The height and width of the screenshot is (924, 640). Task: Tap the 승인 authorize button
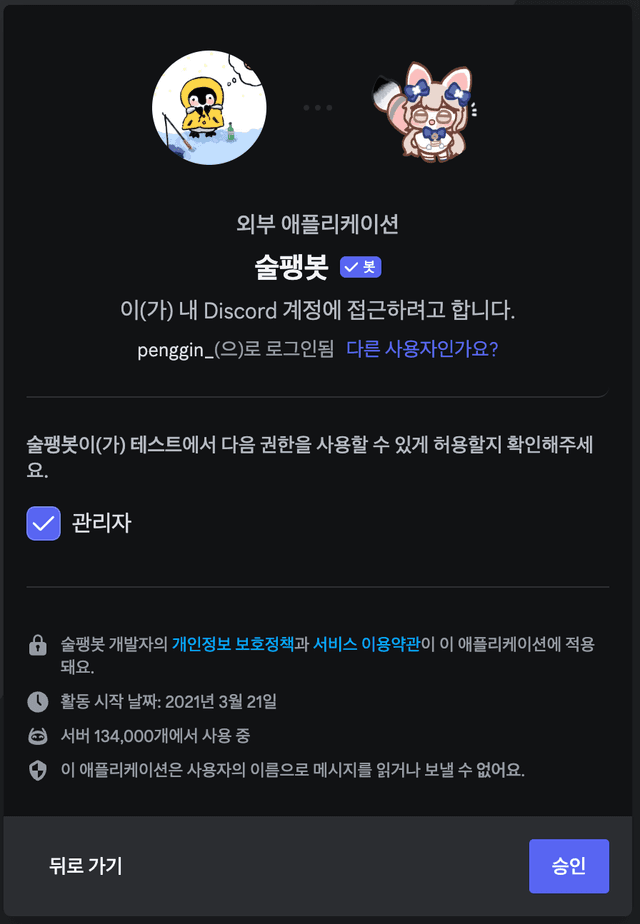tap(568, 866)
